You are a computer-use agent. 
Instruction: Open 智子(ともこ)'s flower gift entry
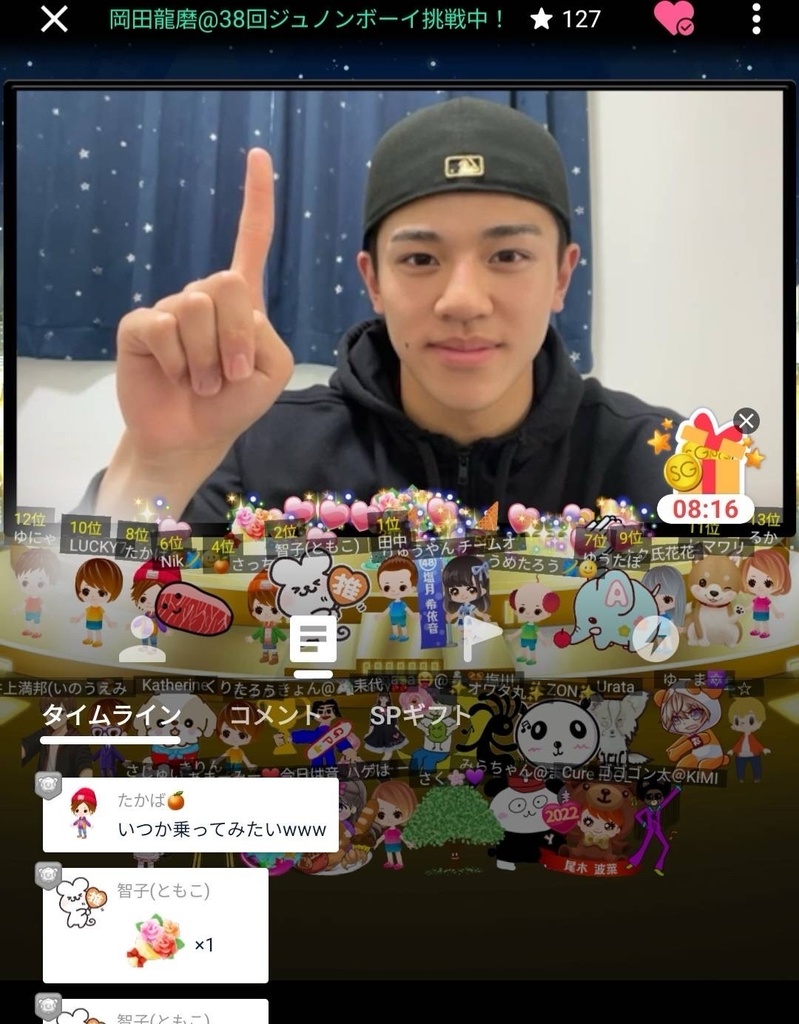155,925
